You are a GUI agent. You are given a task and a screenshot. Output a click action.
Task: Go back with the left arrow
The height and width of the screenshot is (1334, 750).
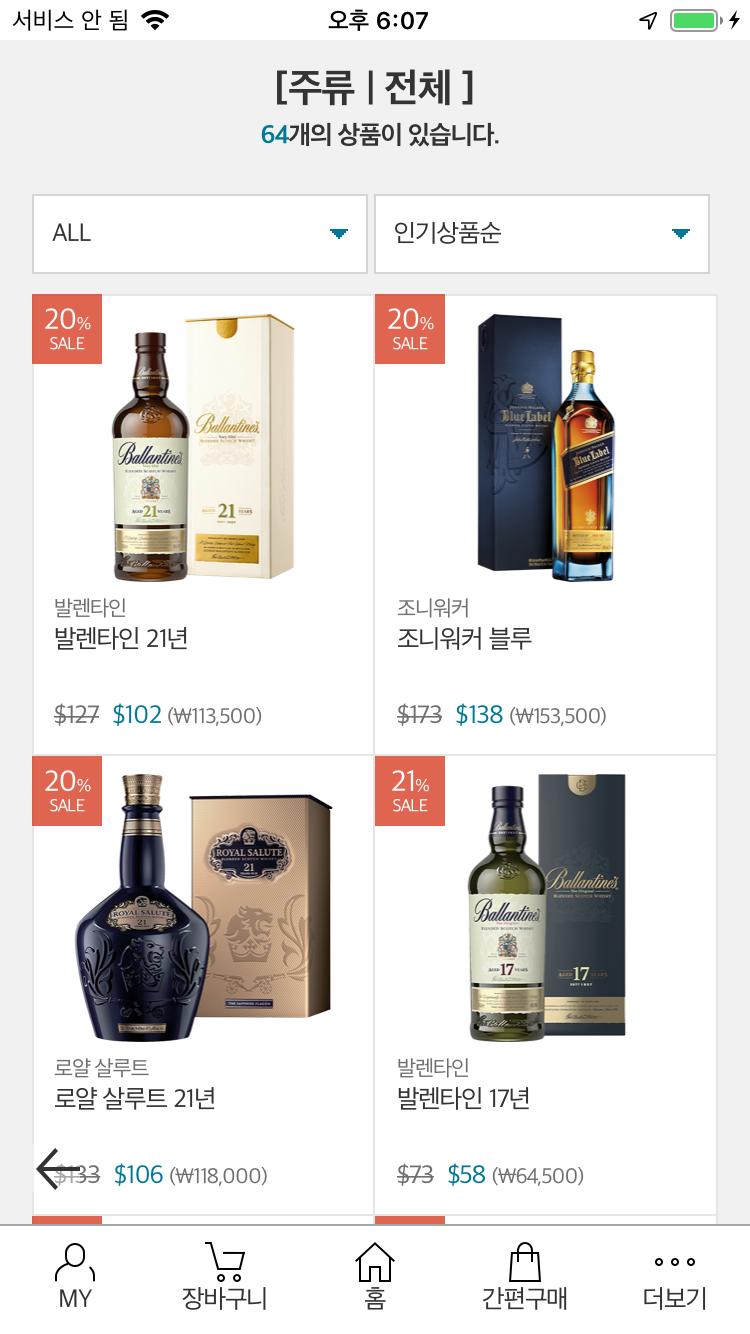[56, 1169]
